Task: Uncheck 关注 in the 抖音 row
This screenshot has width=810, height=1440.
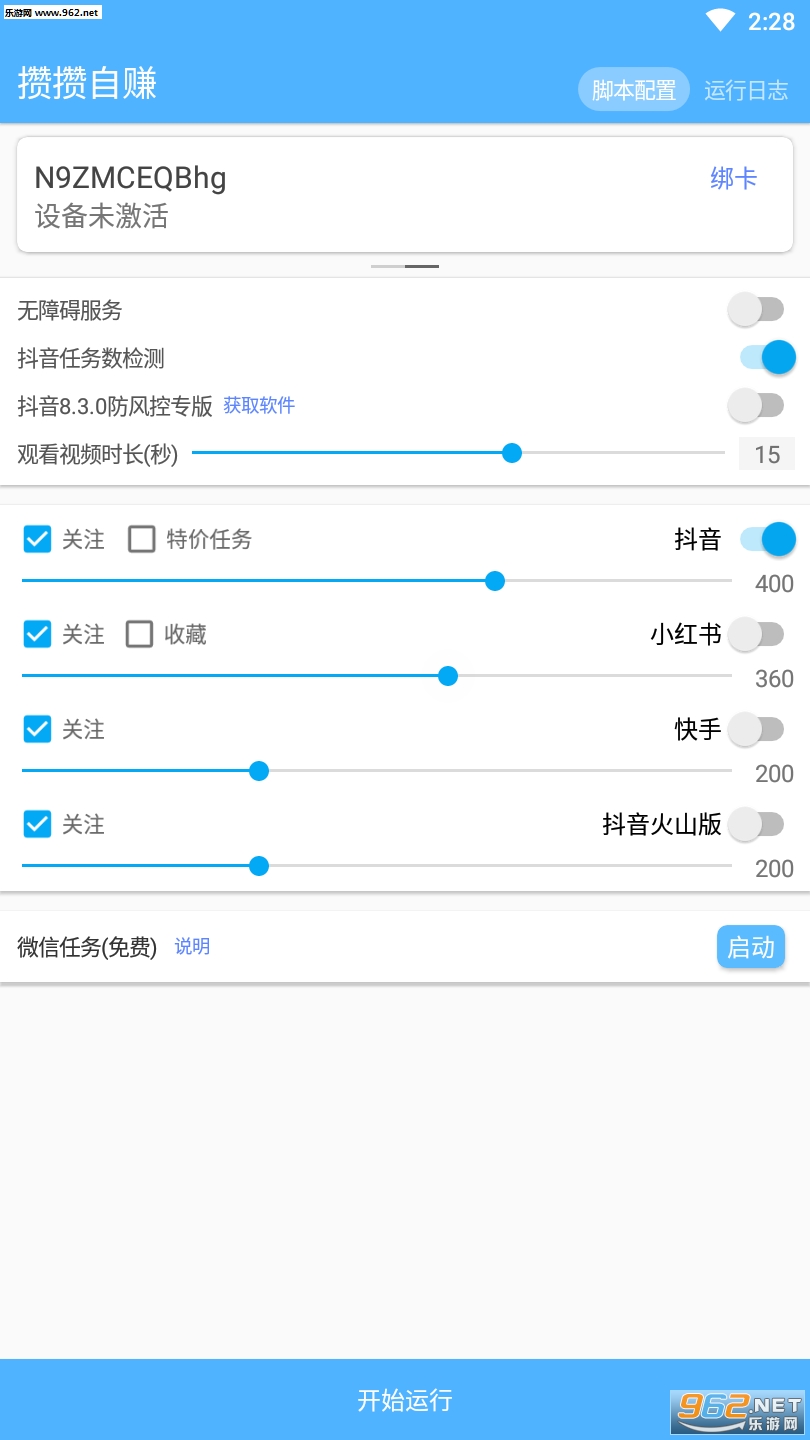Action: [x=37, y=540]
